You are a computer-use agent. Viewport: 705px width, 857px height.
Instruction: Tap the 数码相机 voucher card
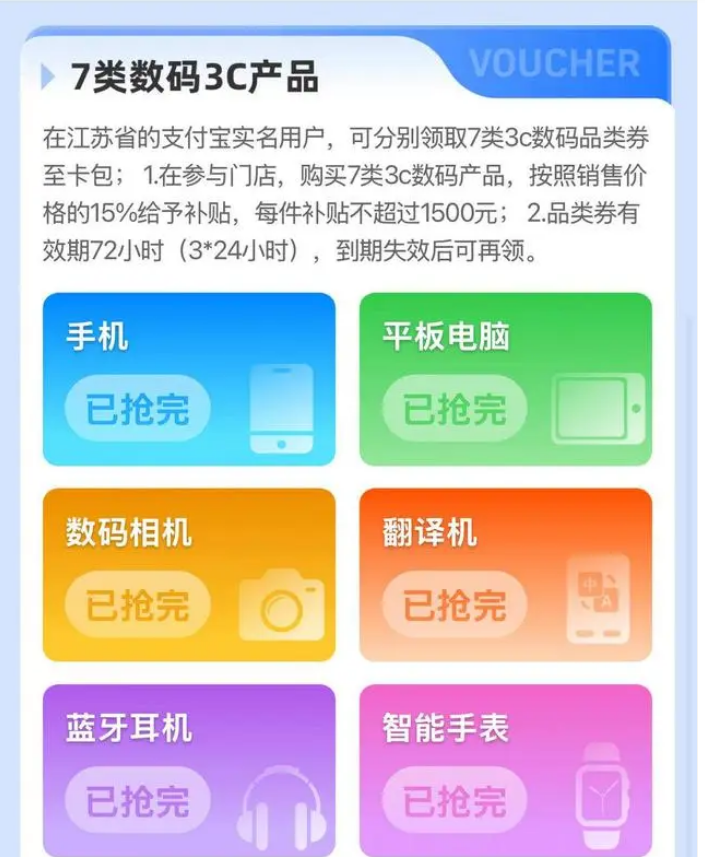[x=188, y=575]
